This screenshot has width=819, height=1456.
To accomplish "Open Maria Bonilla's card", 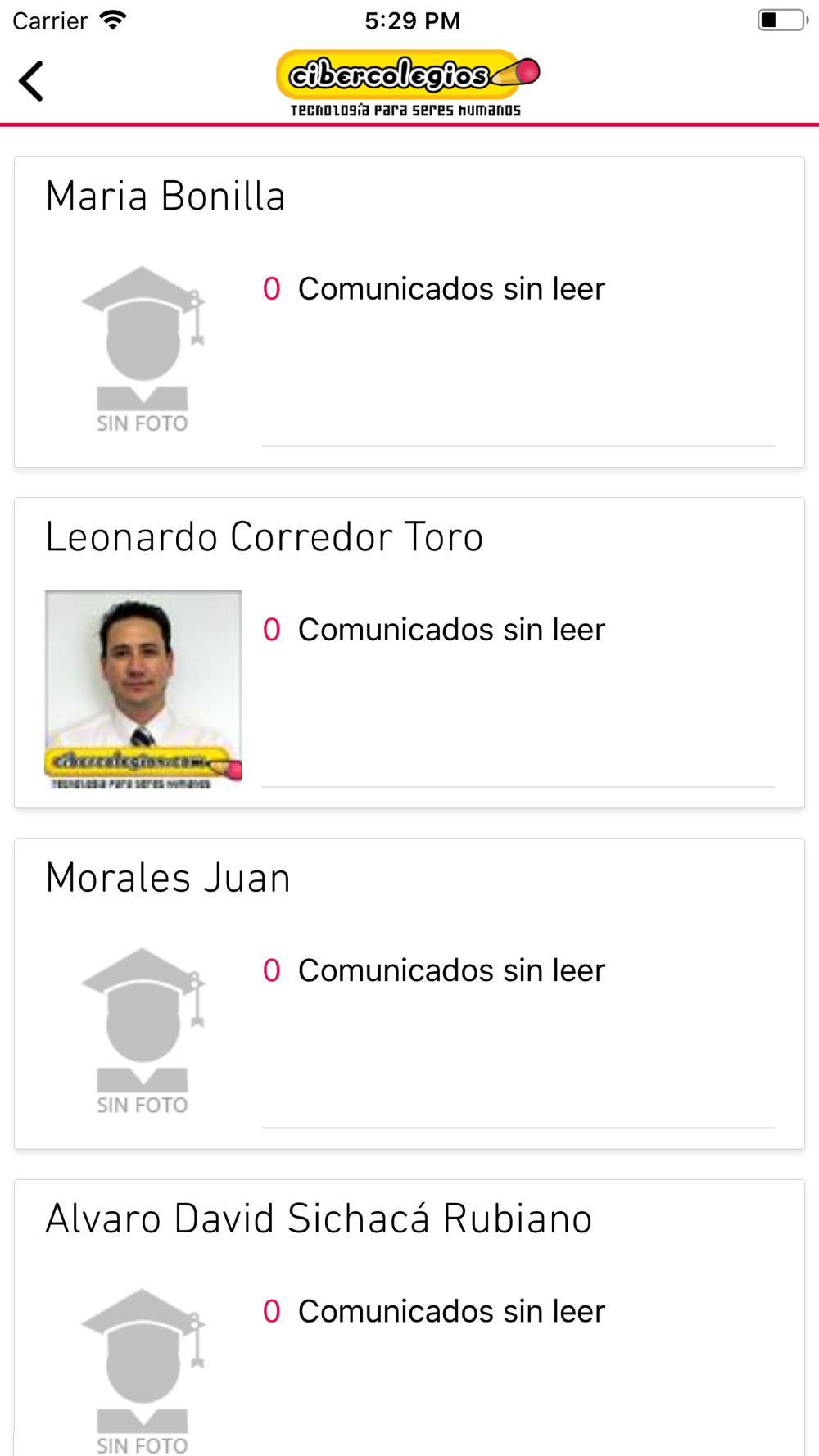I will click(409, 312).
